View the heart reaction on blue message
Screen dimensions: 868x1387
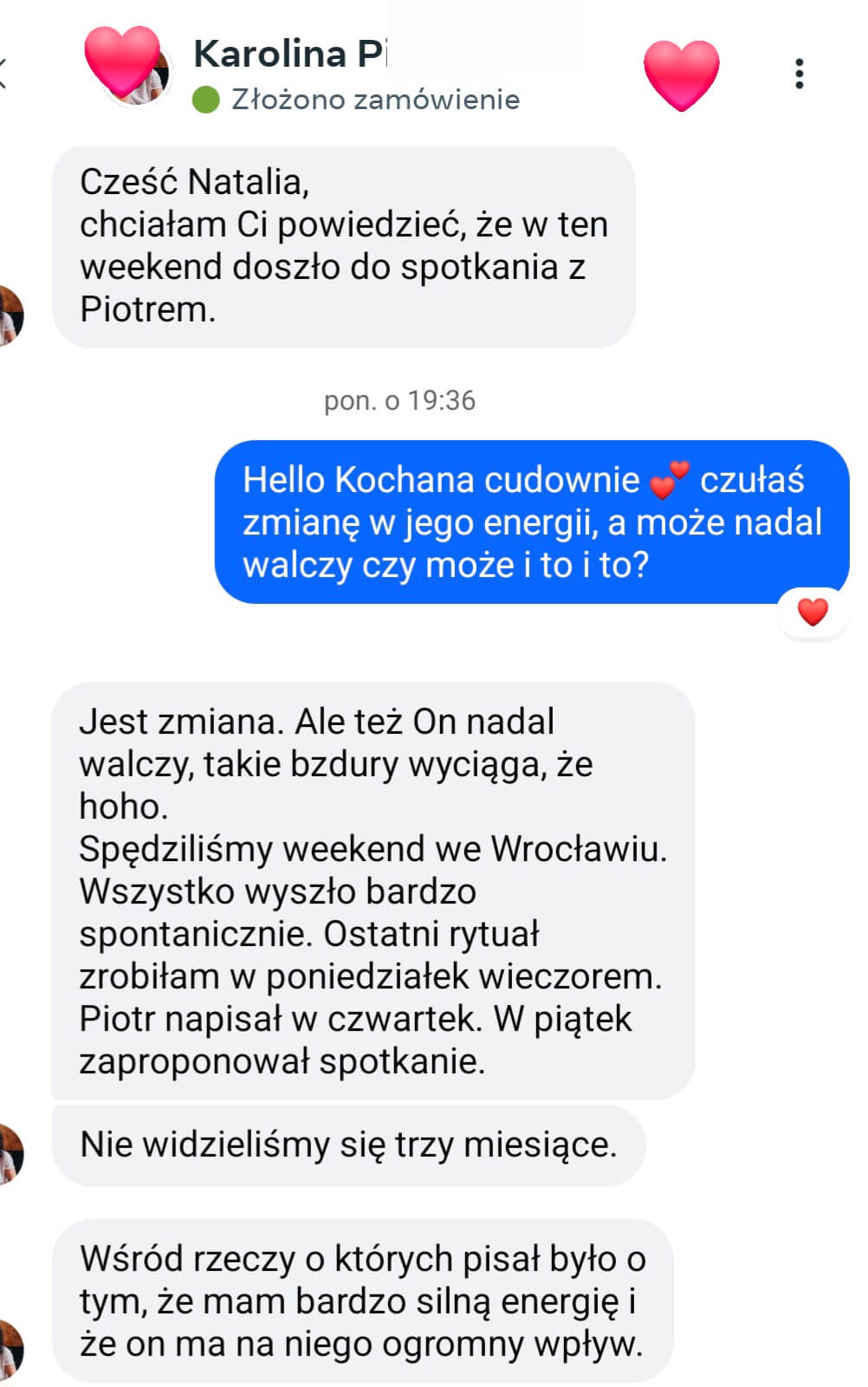(x=812, y=612)
